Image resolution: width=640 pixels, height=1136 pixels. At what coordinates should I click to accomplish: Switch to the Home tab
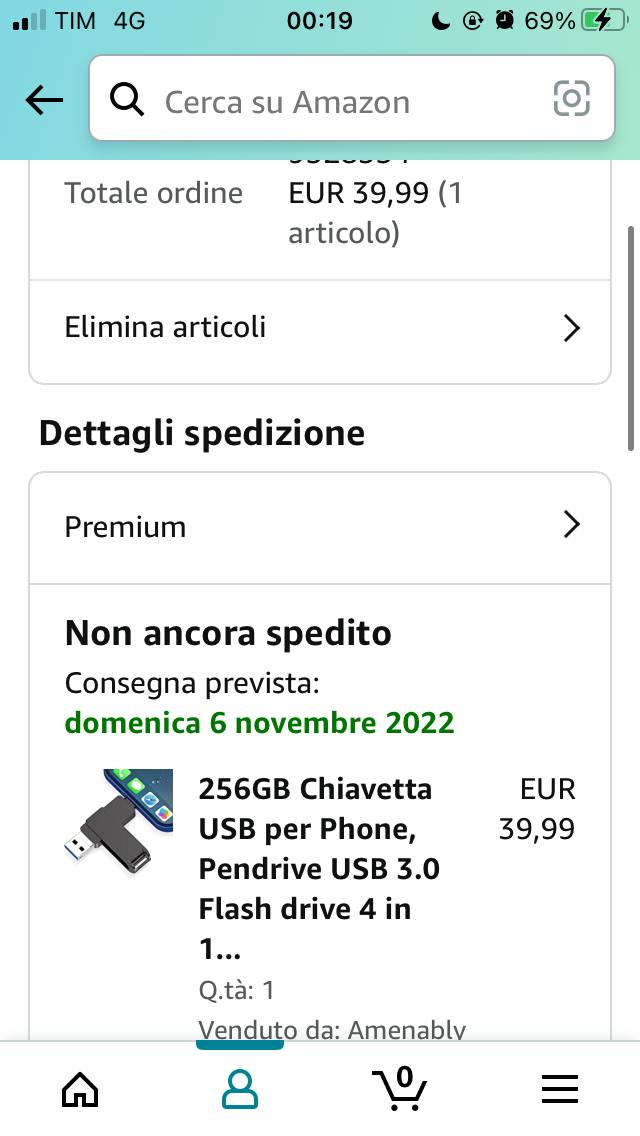click(x=80, y=1088)
